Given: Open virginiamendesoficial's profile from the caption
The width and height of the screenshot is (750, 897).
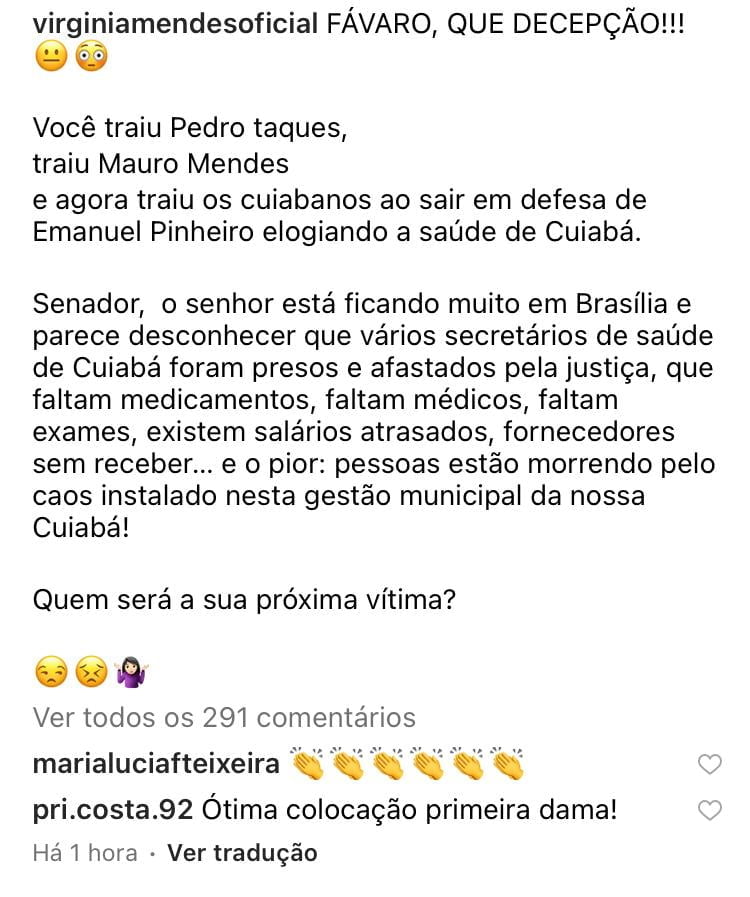Looking at the screenshot, I should 175,24.
